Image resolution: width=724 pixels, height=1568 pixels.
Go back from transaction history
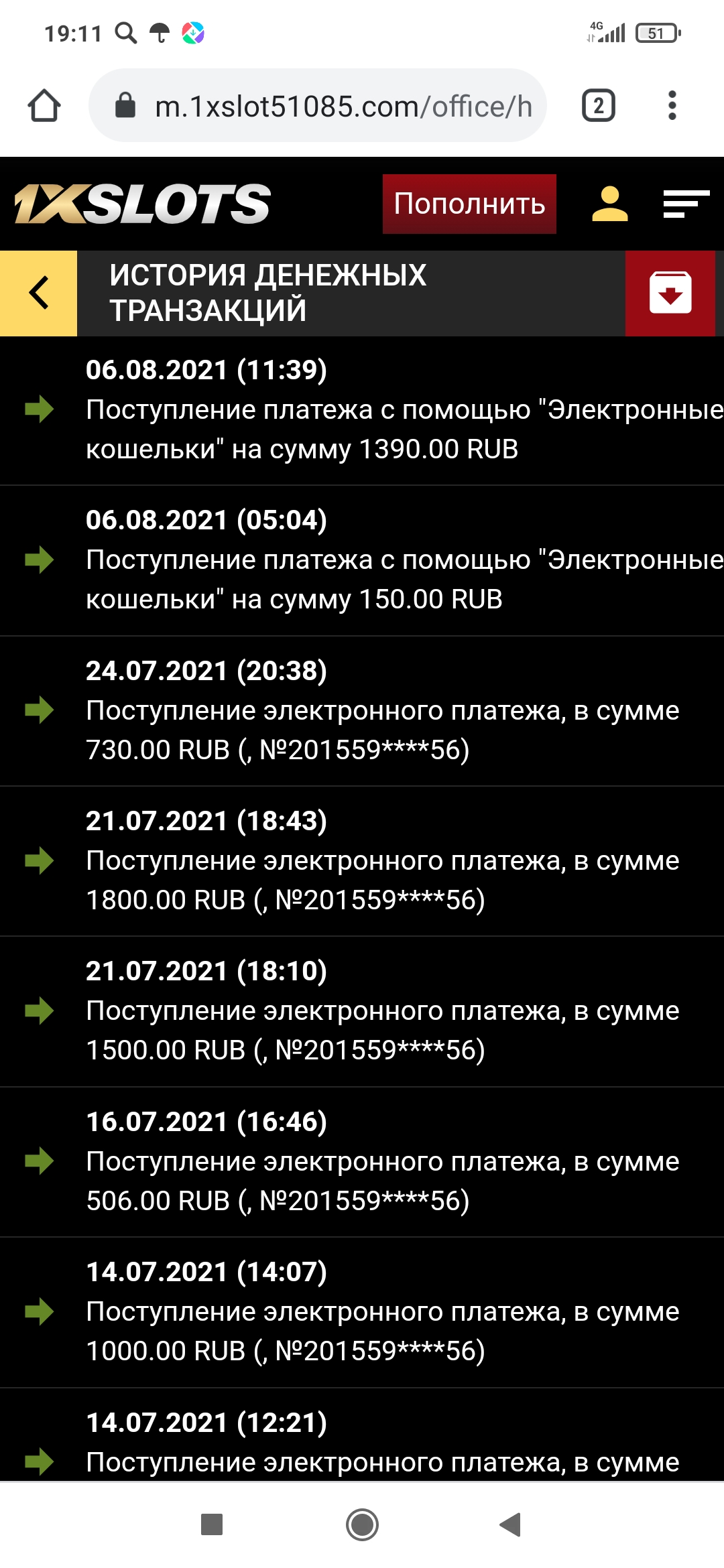[x=39, y=293]
